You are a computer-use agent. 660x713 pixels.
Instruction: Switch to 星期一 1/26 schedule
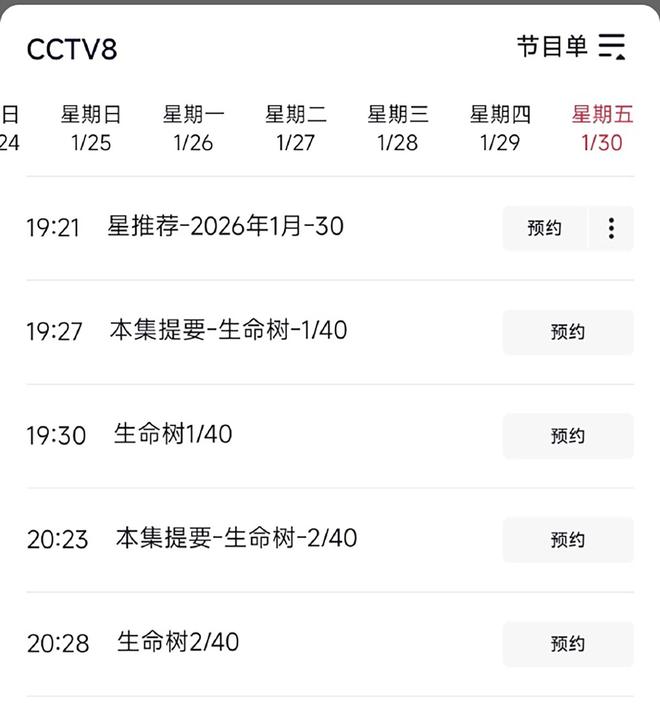[193, 129]
